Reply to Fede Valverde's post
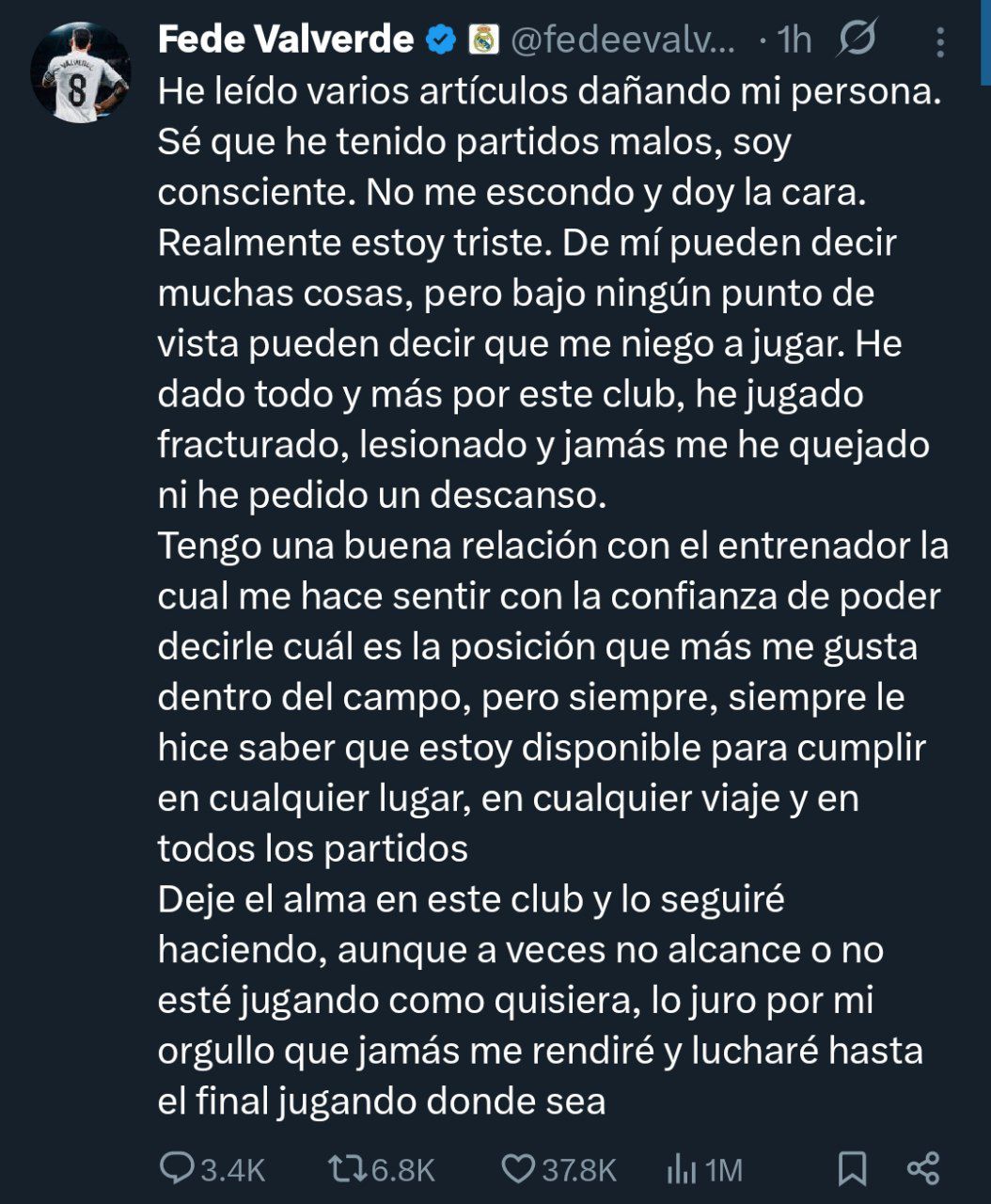991x1204 pixels. click(177, 1168)
